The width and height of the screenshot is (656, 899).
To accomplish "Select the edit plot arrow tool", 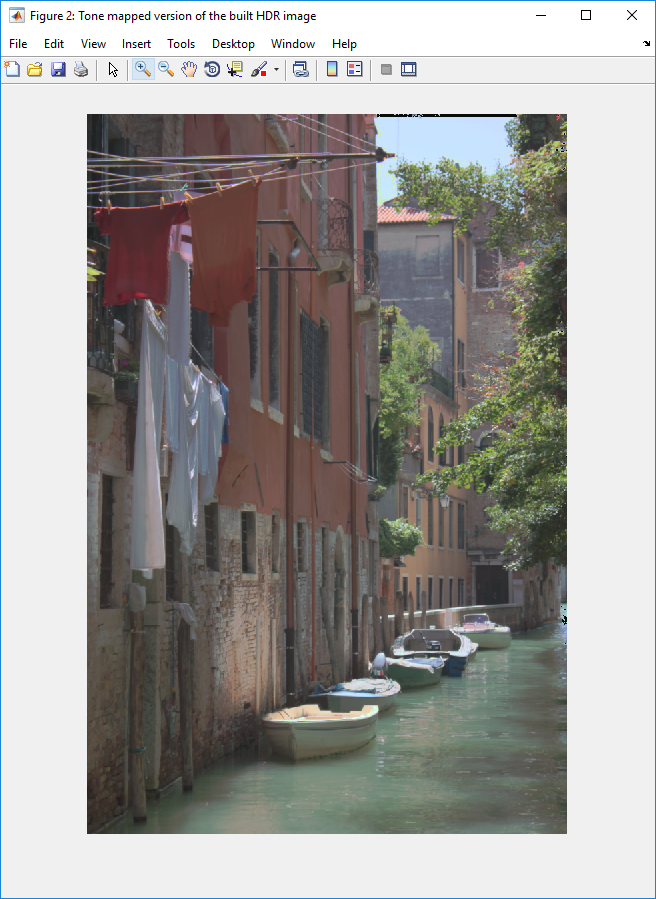I will (x=113, y=69).
